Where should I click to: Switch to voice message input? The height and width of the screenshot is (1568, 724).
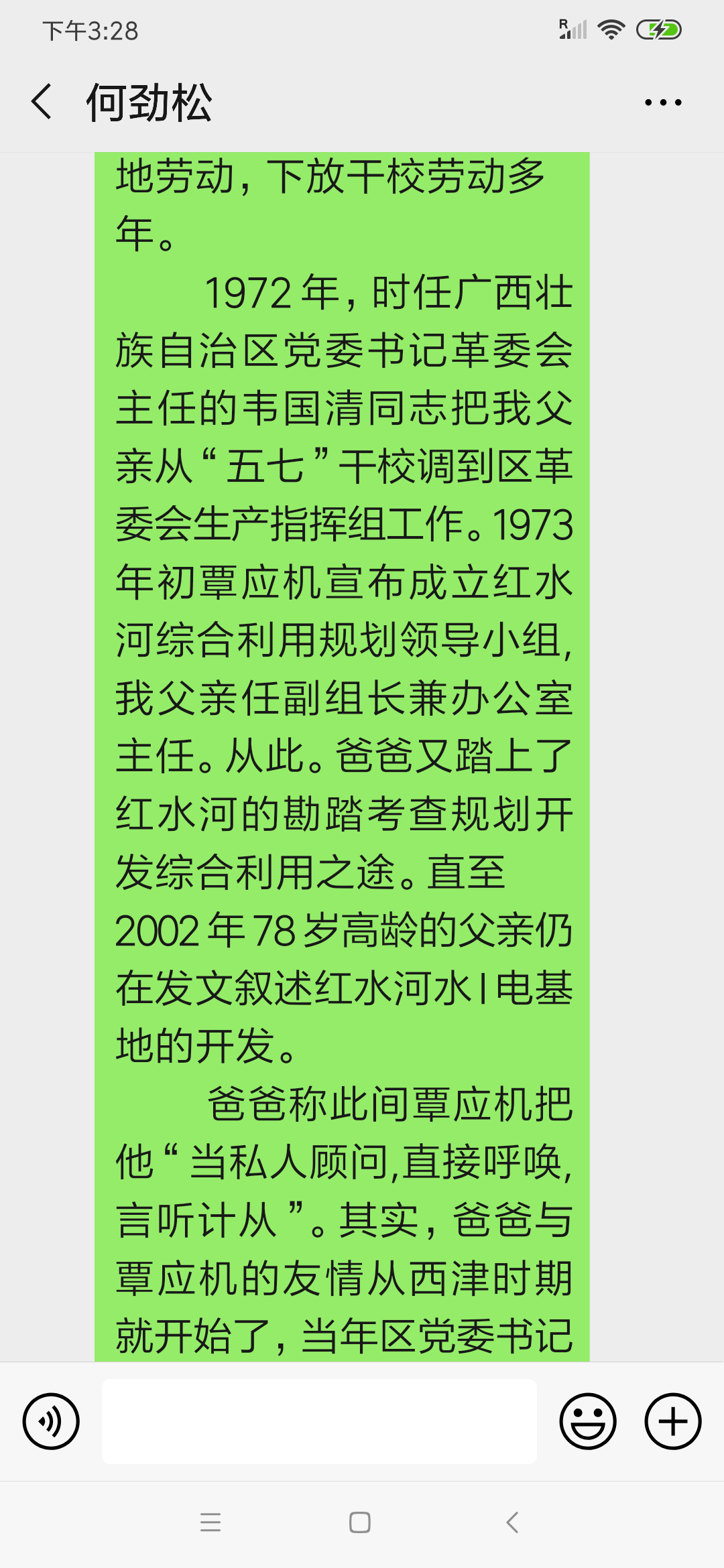point(51,1421)
